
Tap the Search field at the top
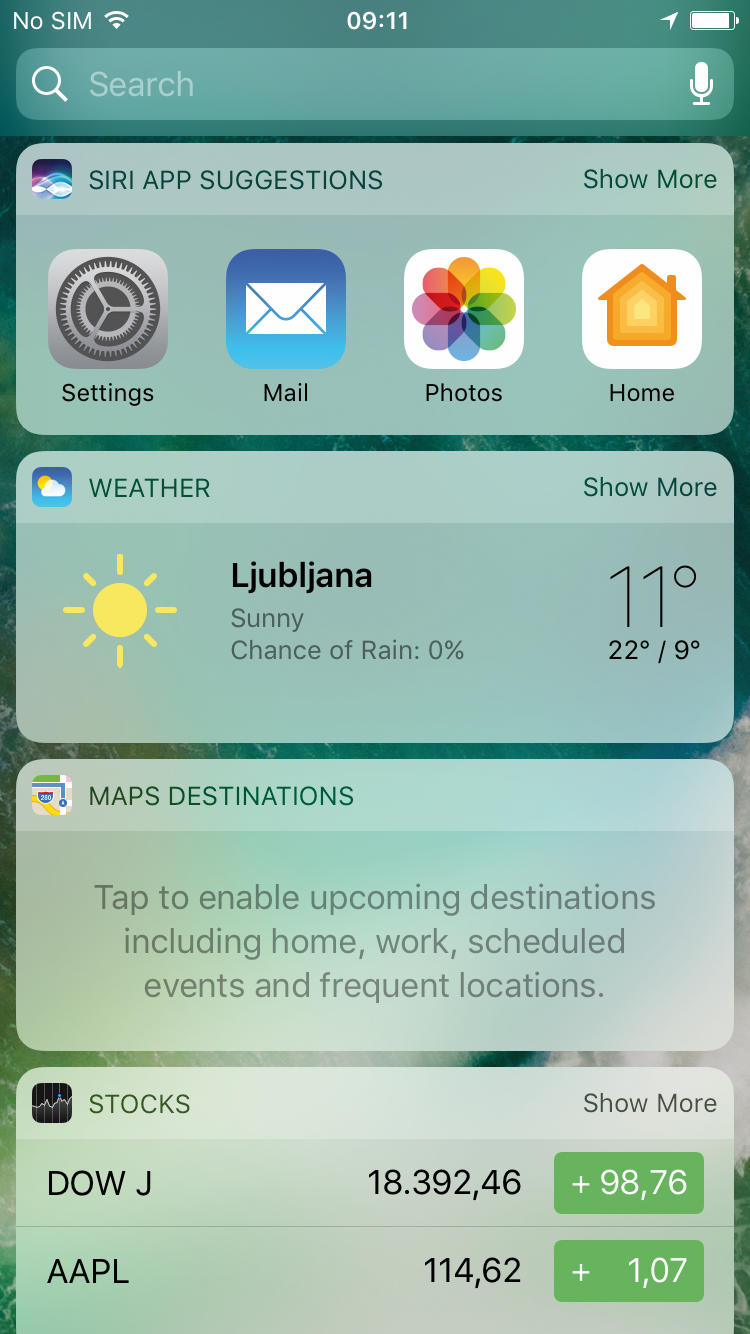coord(350,85)
